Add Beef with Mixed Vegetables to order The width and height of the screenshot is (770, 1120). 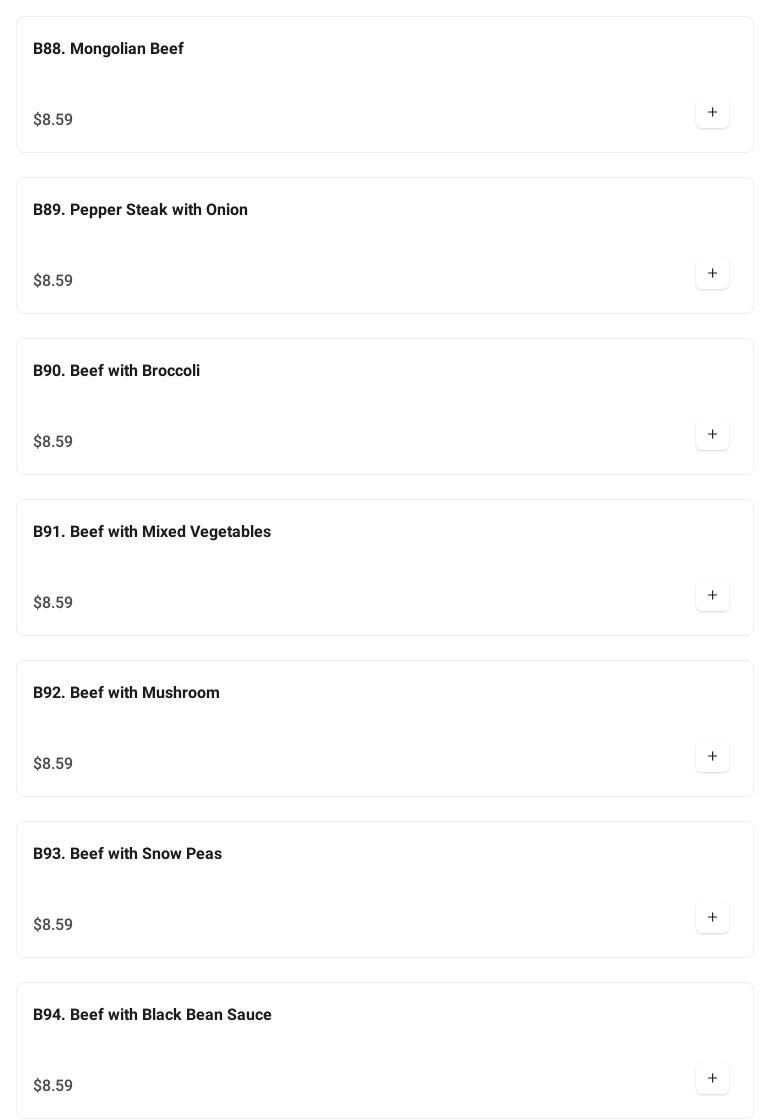(712, 595)
